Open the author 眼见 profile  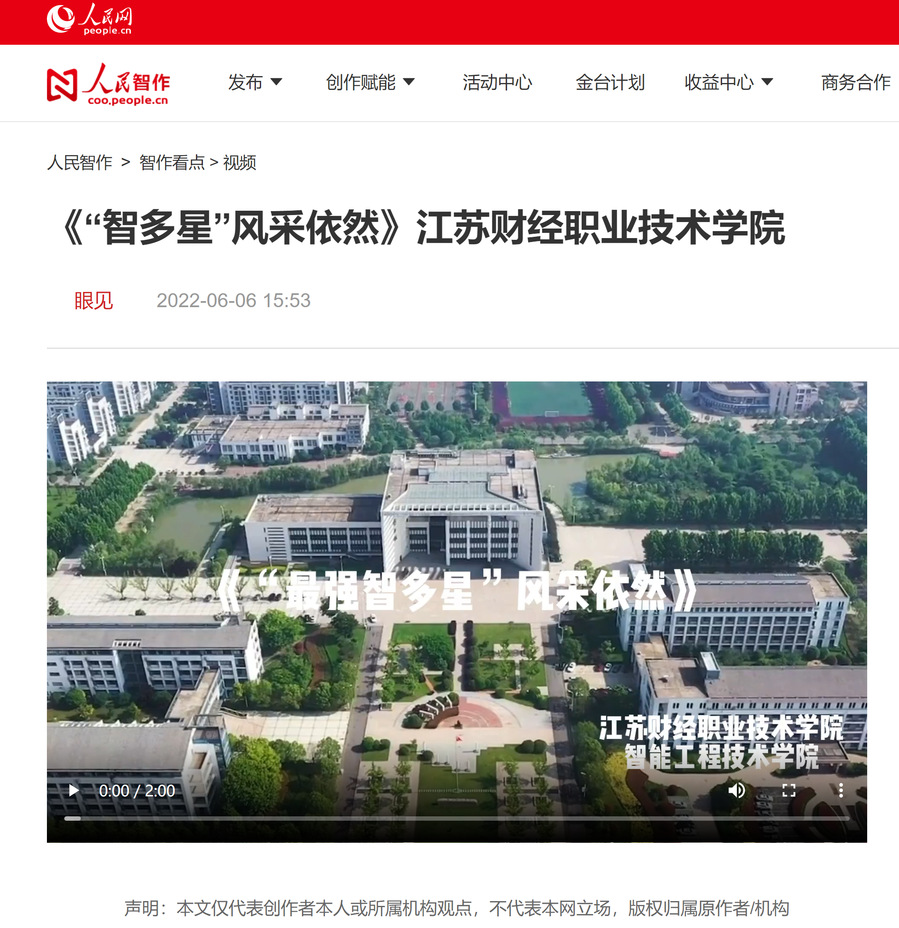94,300
